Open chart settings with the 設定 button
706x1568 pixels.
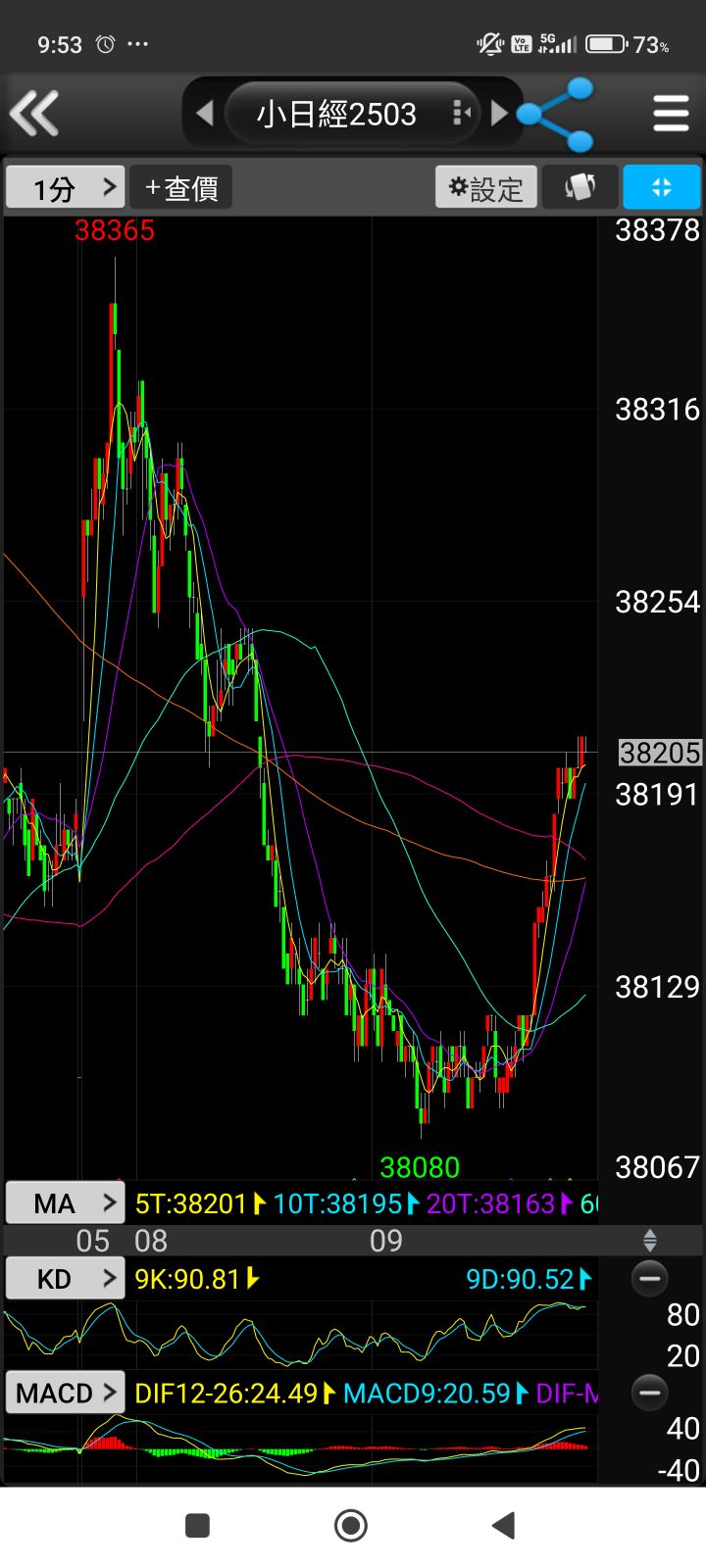[486, 187]
